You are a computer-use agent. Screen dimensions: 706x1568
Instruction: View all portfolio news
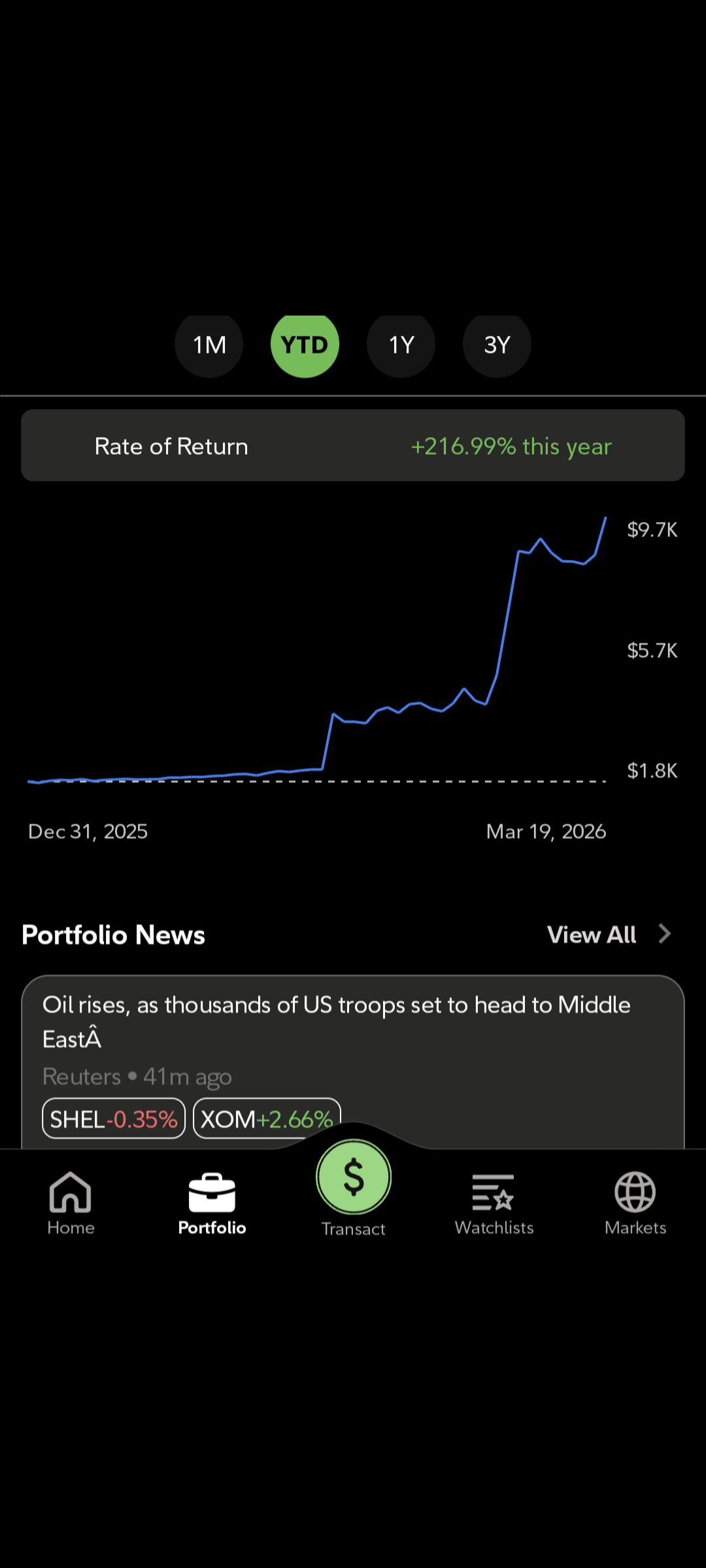(608, 935)
